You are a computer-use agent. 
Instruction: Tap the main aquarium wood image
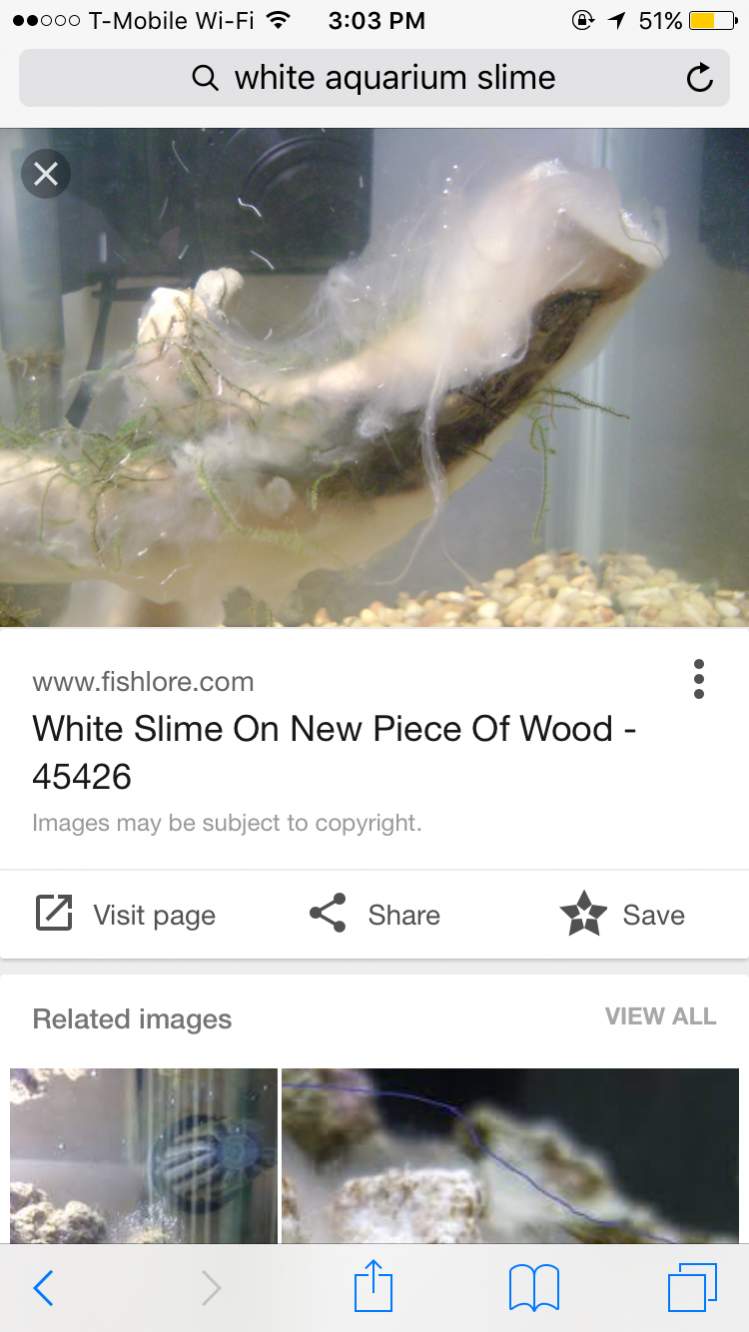pyautogui.click(x=374, y=377)
